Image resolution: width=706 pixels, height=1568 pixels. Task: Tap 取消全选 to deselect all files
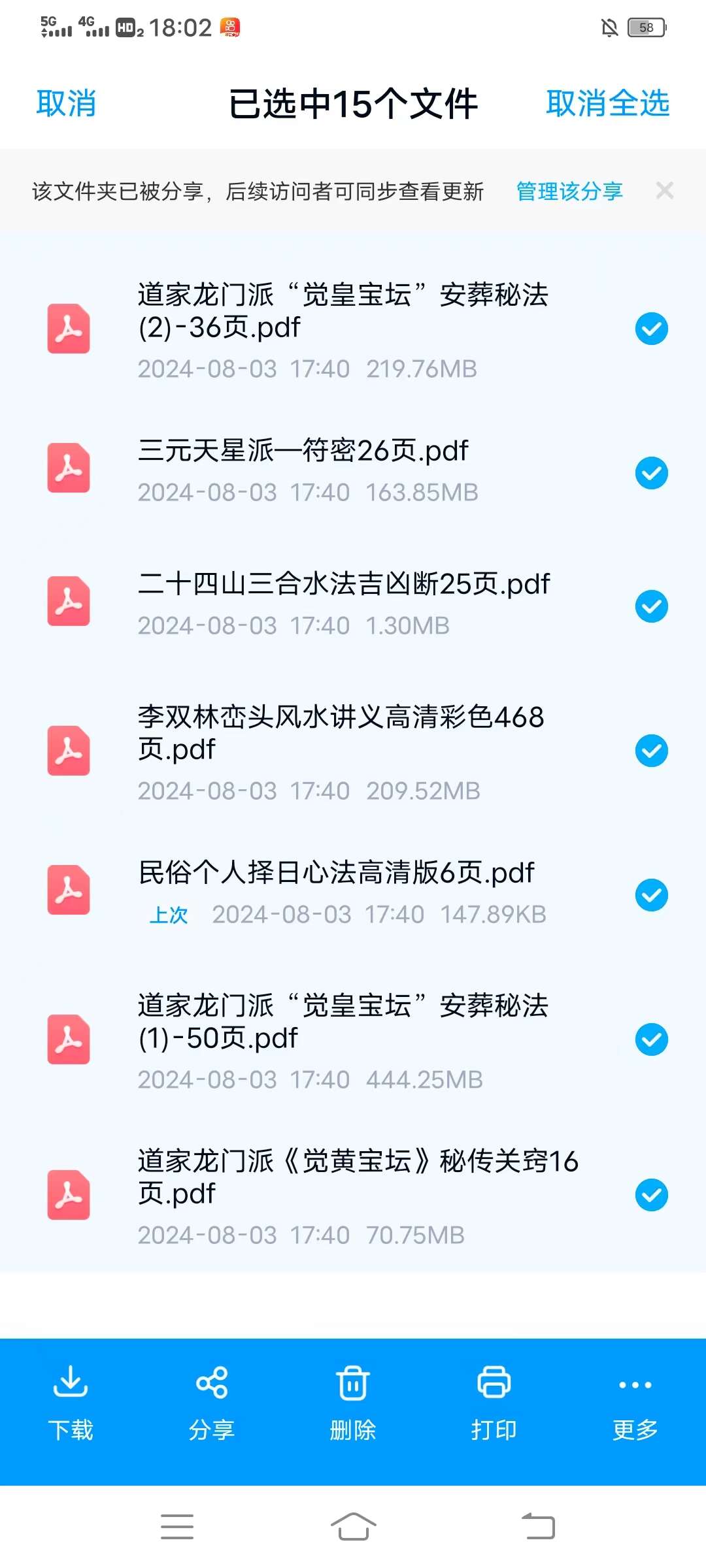click(607, 104)
